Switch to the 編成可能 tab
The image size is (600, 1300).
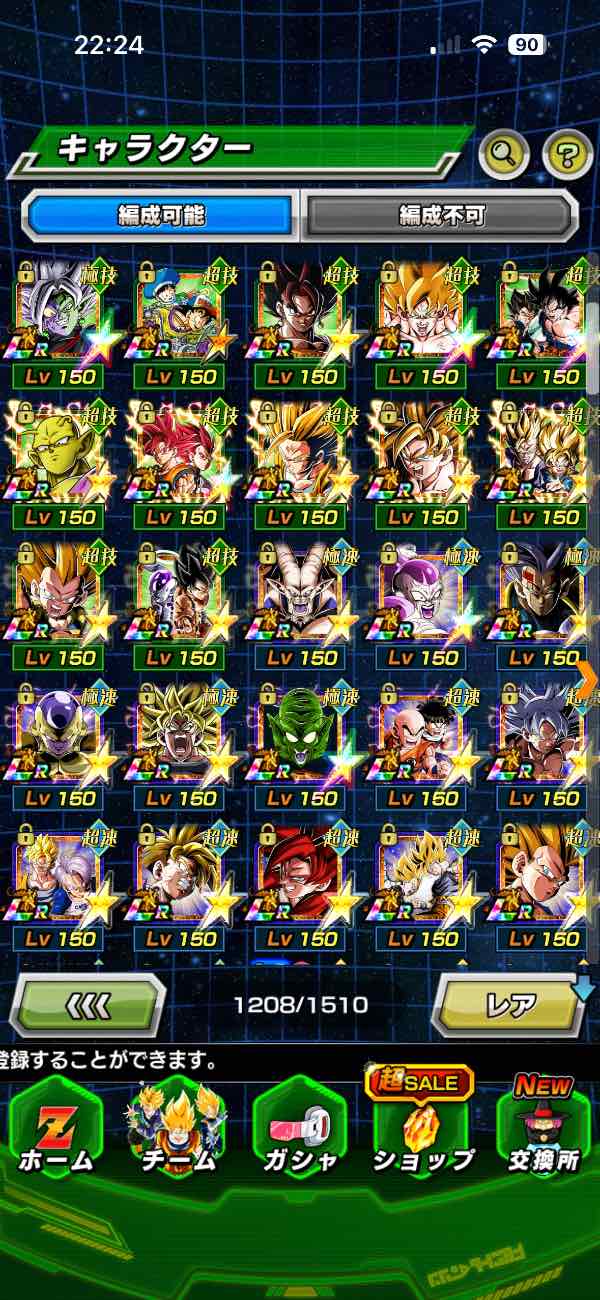[161, 215]
